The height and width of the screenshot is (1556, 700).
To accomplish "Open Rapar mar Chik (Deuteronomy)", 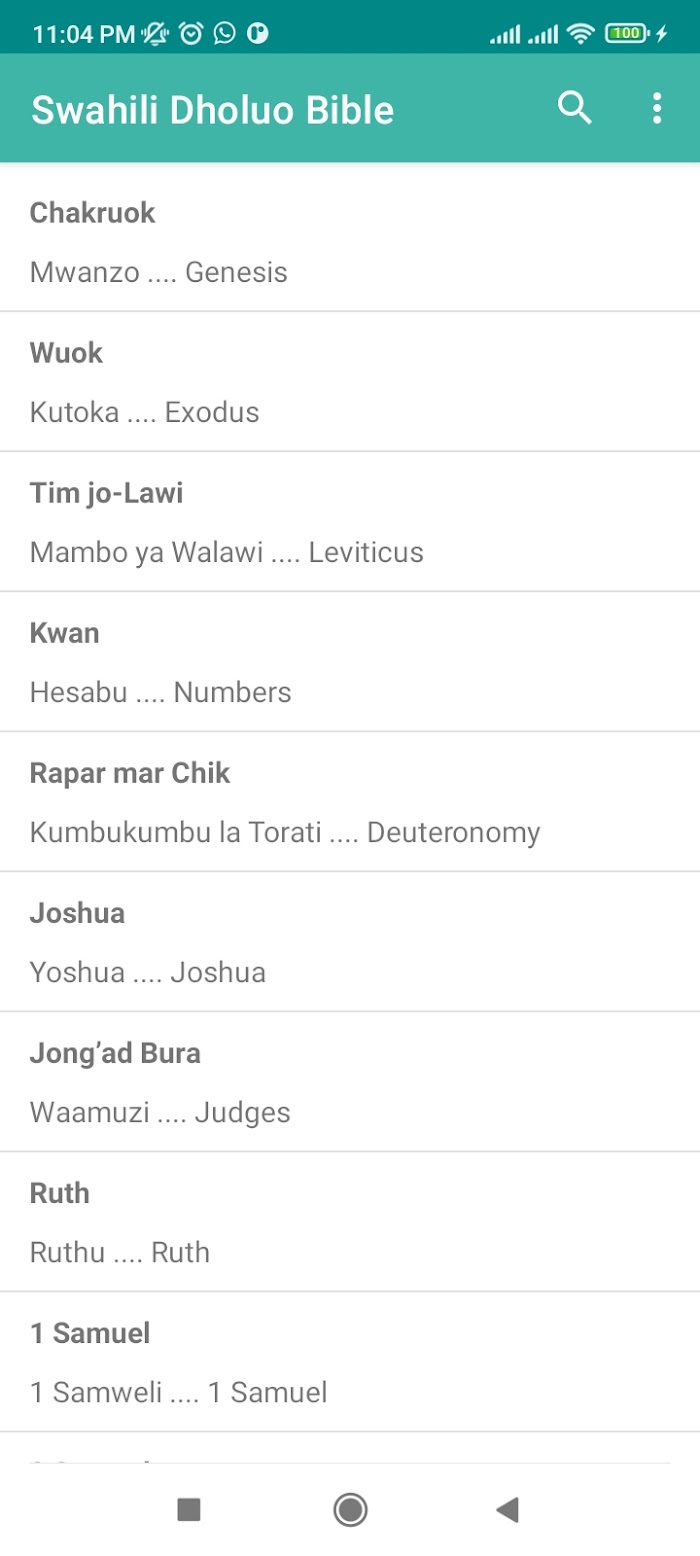I will (x=350, y=801).
